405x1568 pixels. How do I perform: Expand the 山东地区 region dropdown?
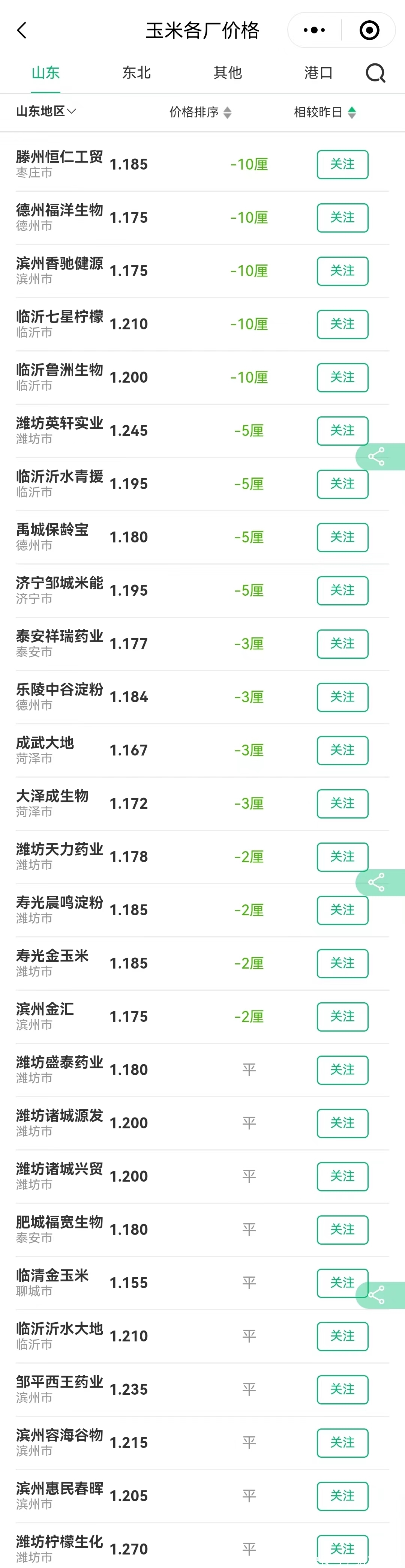46,111
